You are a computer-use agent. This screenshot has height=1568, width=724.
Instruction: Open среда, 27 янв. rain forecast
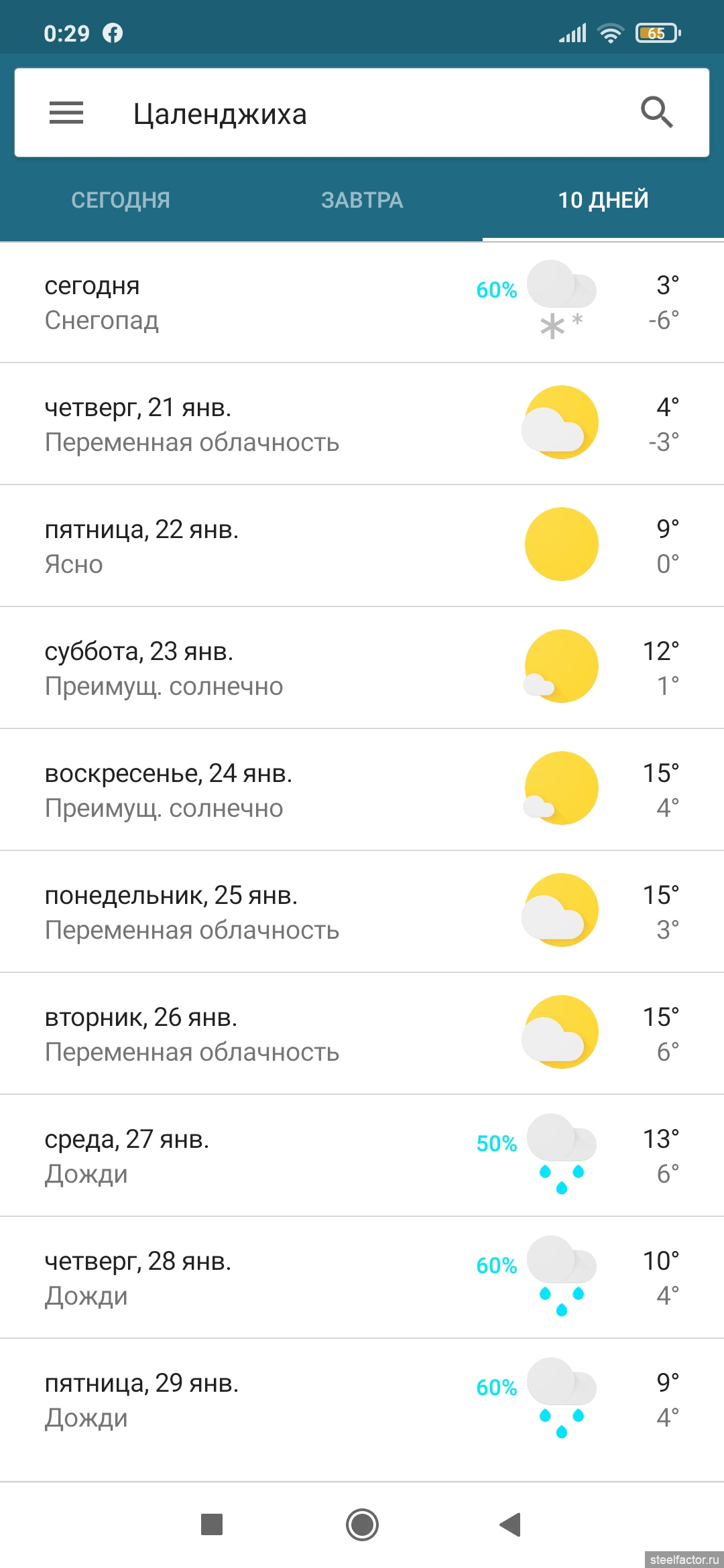click(362, 1155)
